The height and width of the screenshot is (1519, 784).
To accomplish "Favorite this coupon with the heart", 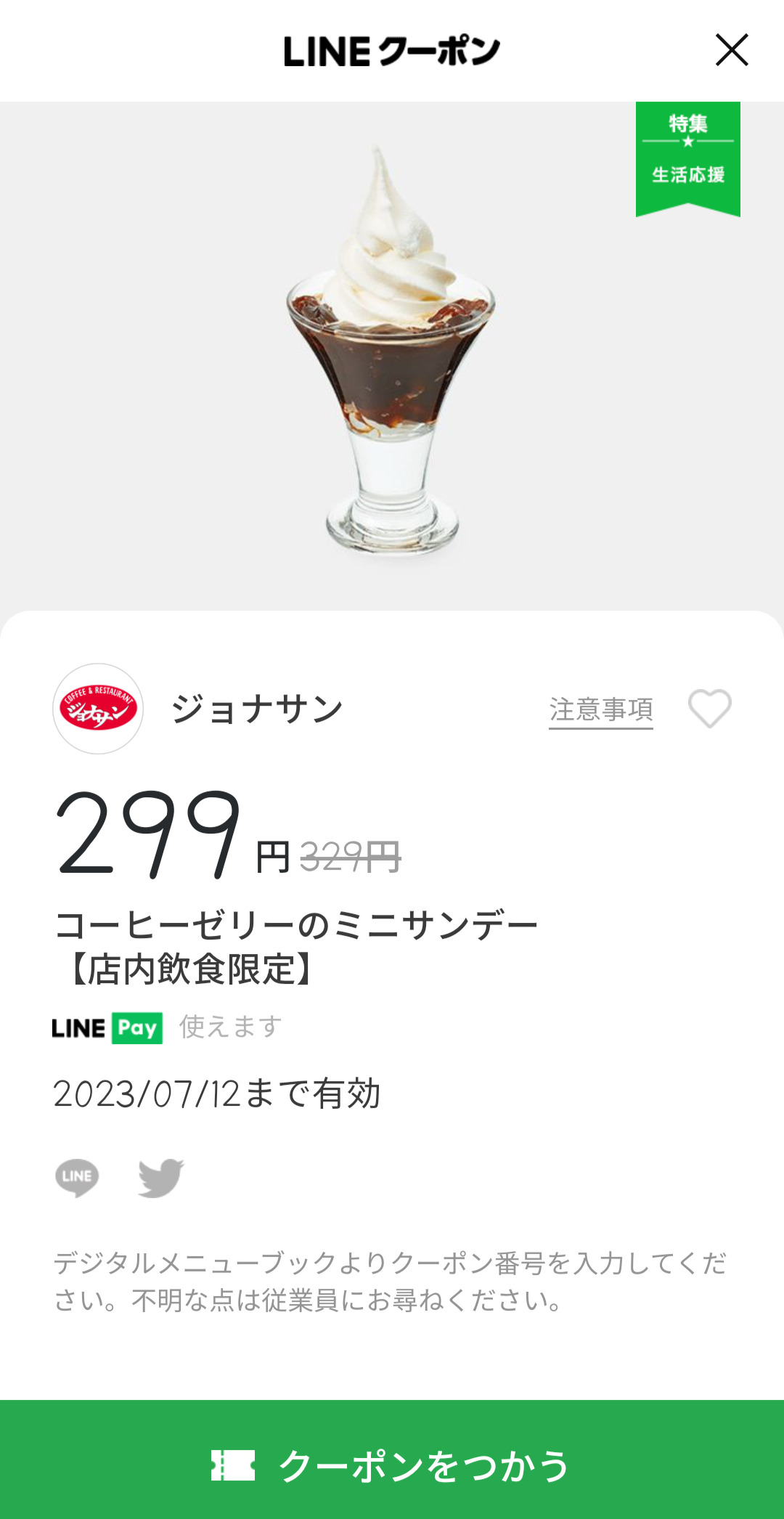I will [x=710, y=708].
